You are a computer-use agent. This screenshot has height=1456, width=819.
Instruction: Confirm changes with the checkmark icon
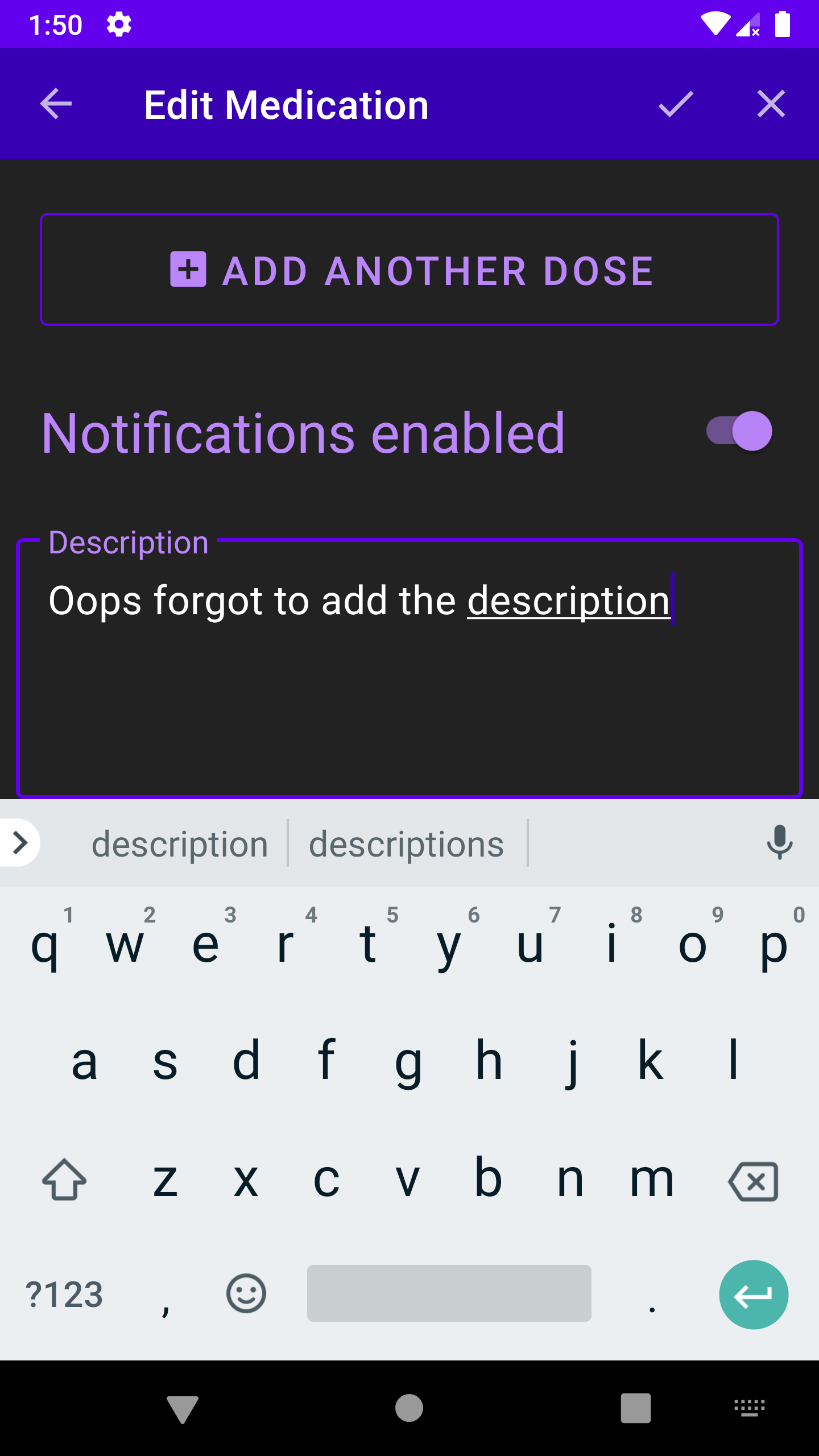point(676,104)
